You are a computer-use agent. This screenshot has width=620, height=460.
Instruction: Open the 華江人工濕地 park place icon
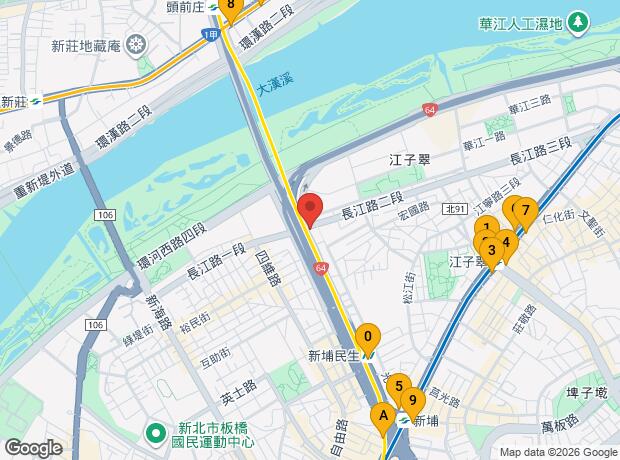click(x=578, y=23)
